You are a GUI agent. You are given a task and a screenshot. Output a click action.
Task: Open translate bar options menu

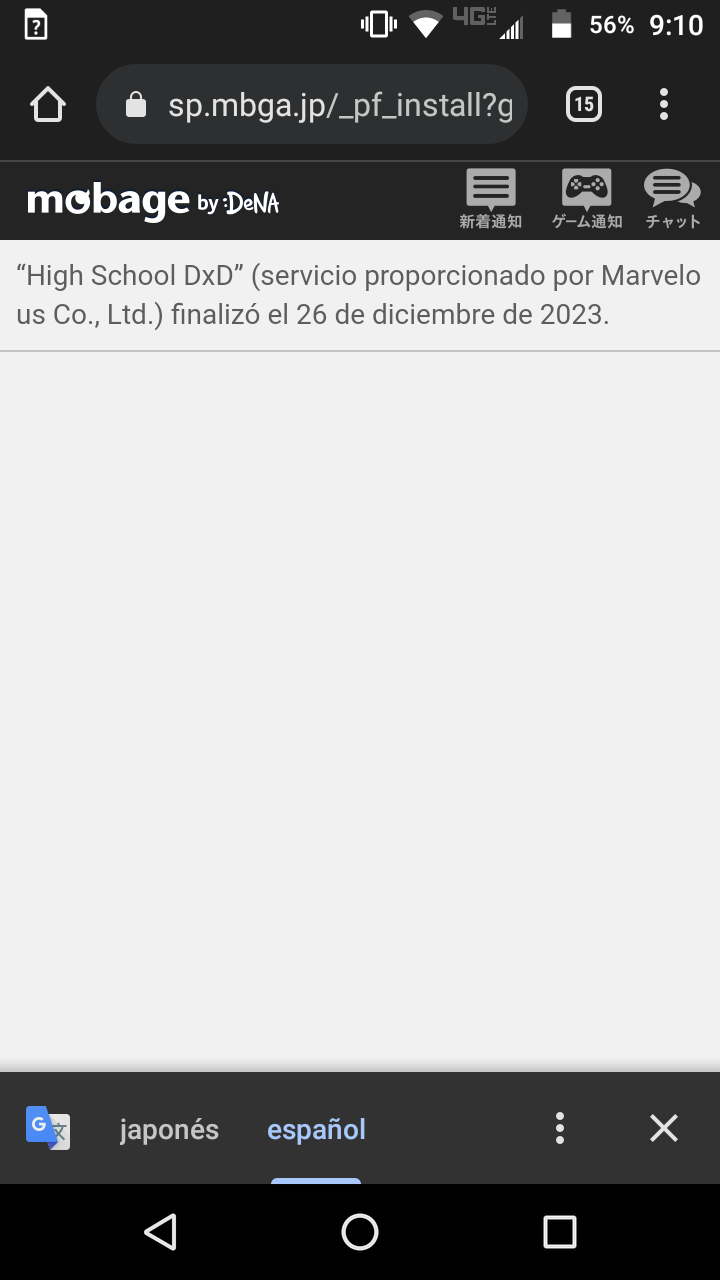(x=560, y=1128)
